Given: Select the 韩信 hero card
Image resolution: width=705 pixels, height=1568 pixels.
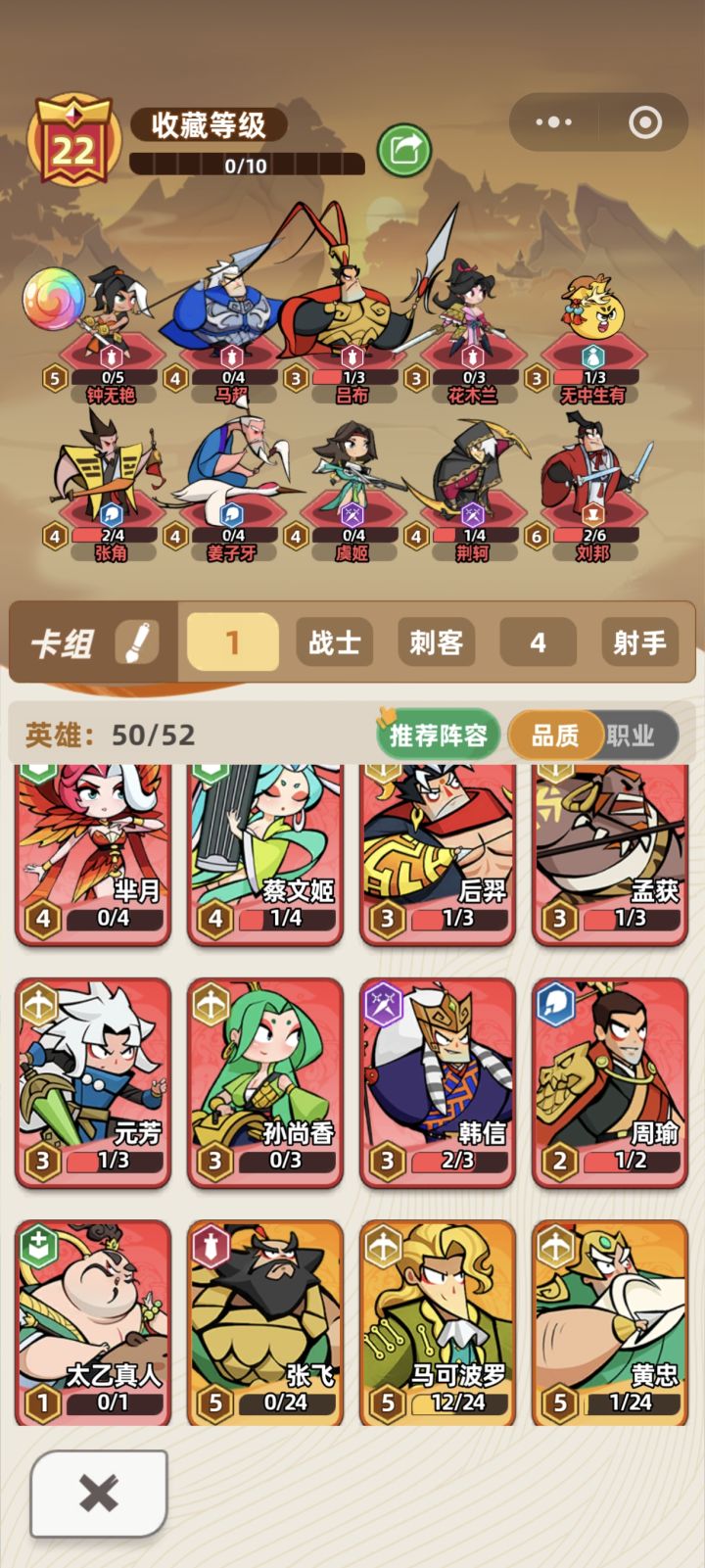Looking at the screenshot, I should pyautogui.click(x=437, y=1082).
